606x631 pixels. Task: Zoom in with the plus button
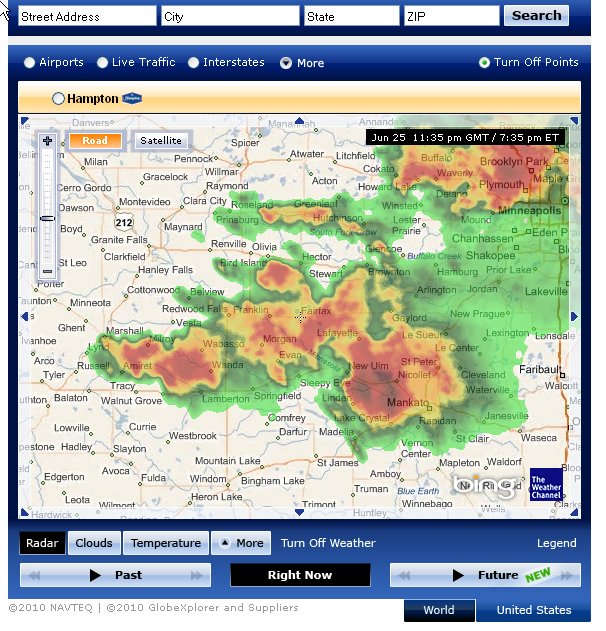[x=47, y=141]
